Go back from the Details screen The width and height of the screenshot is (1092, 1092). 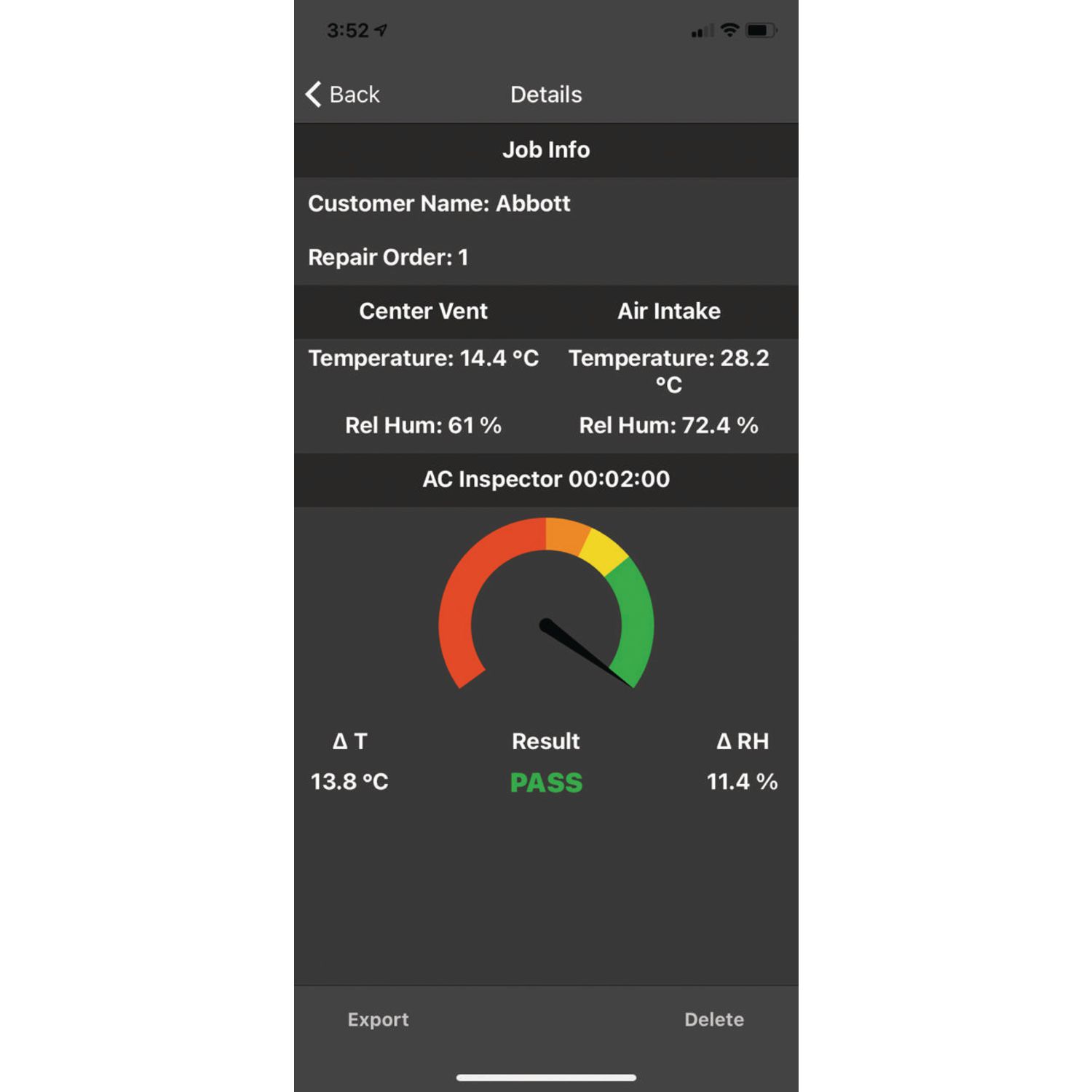coord(343,95)
